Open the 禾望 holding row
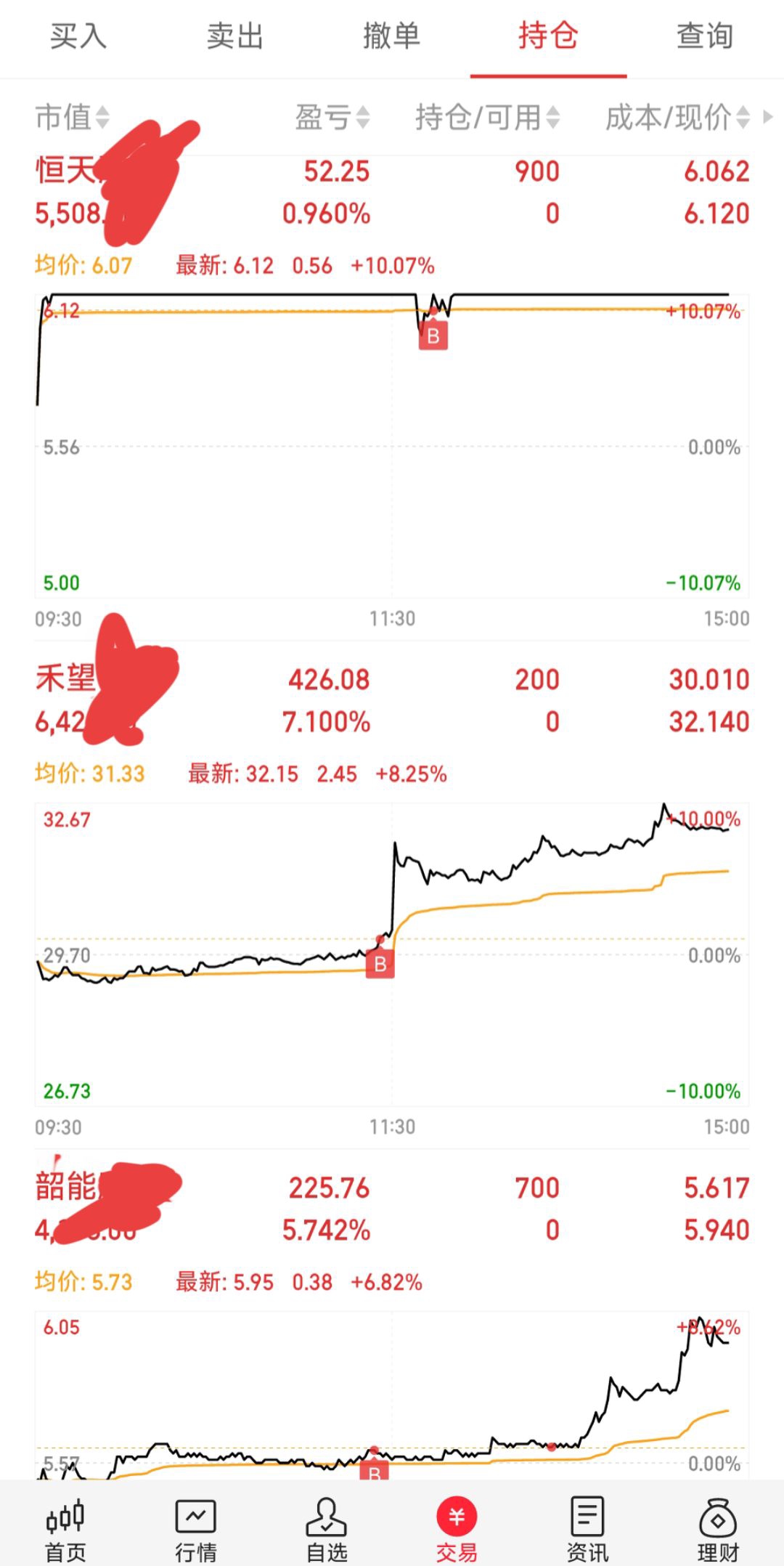The image size is (784, 1566). 392,701
